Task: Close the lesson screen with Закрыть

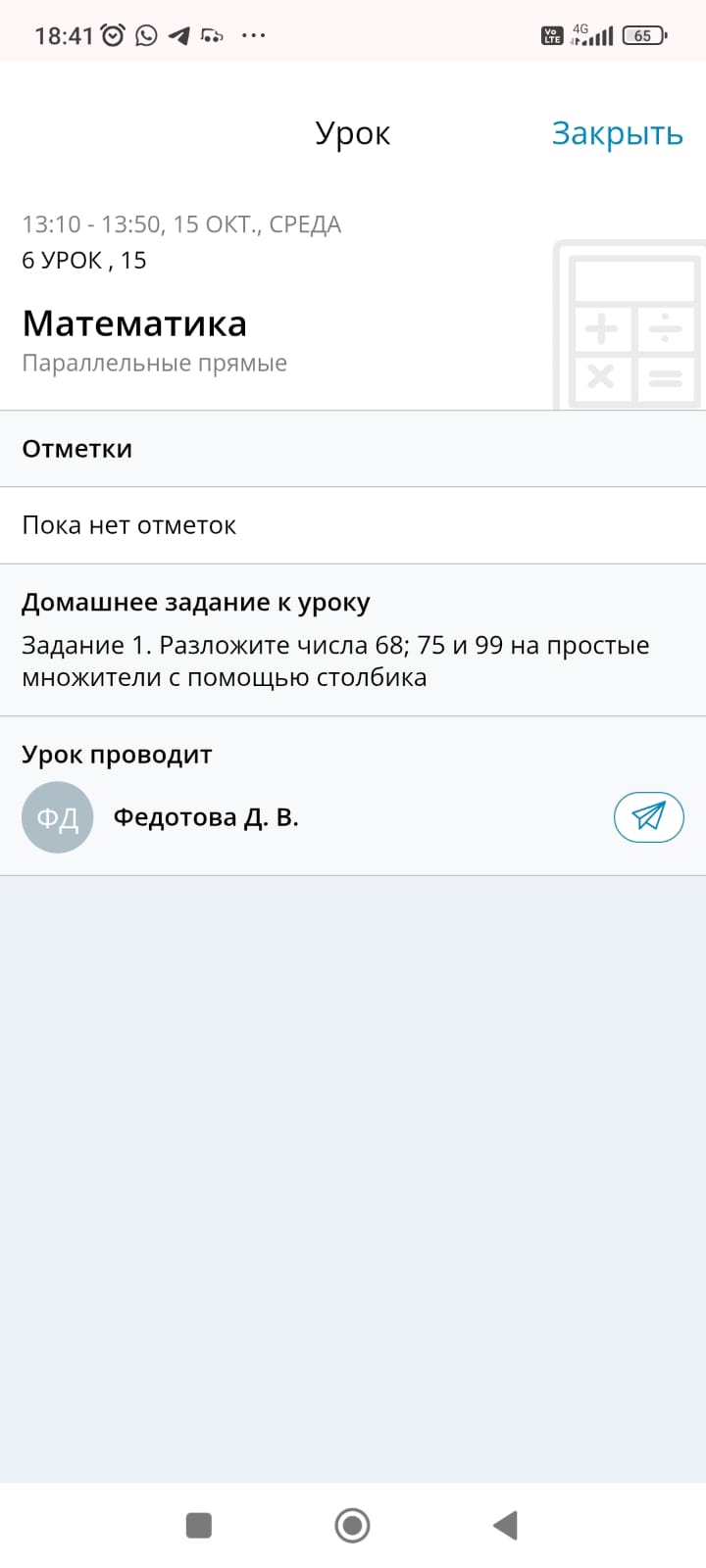Action: 617,133
